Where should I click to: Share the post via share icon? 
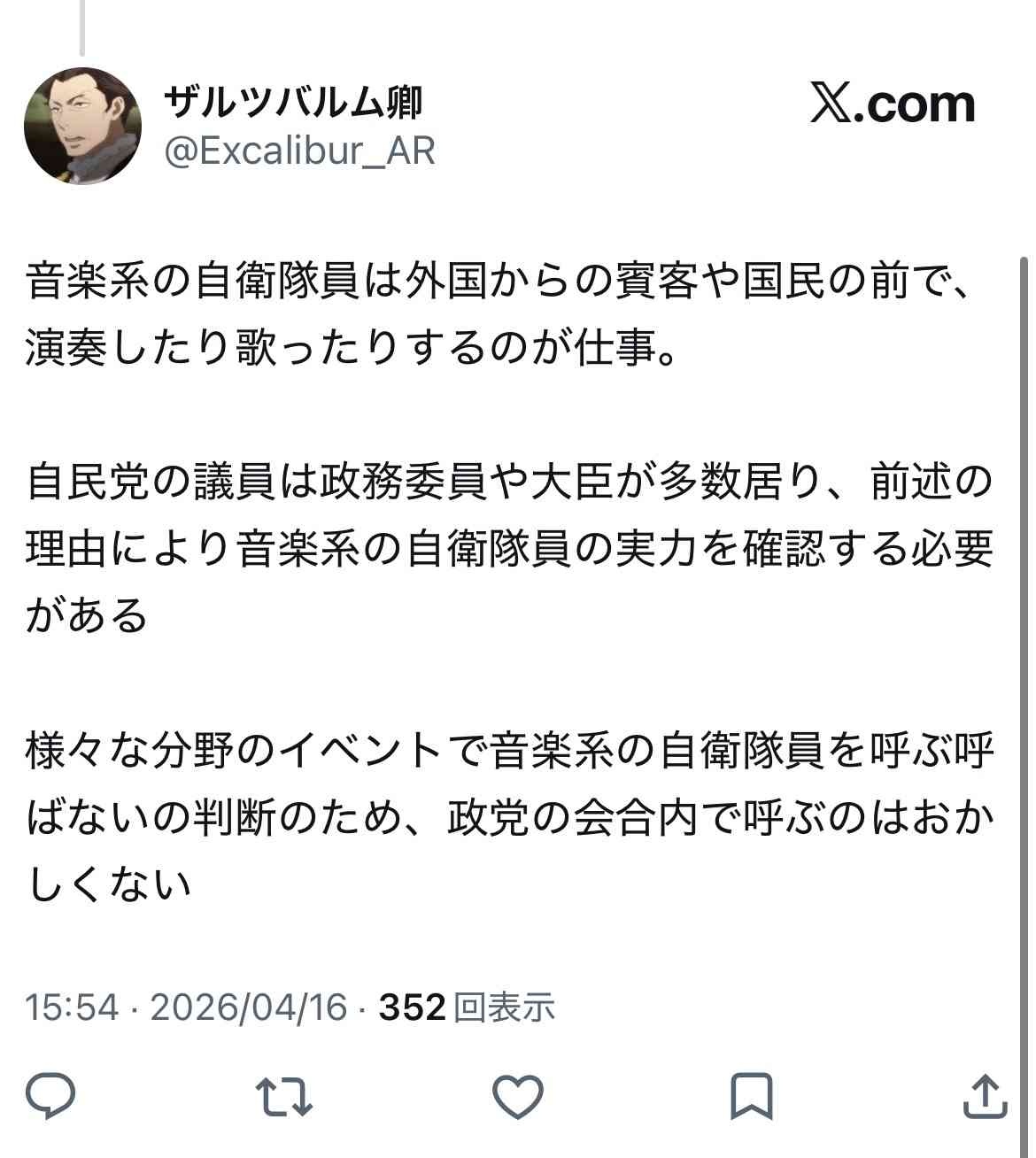point(985,1096)
